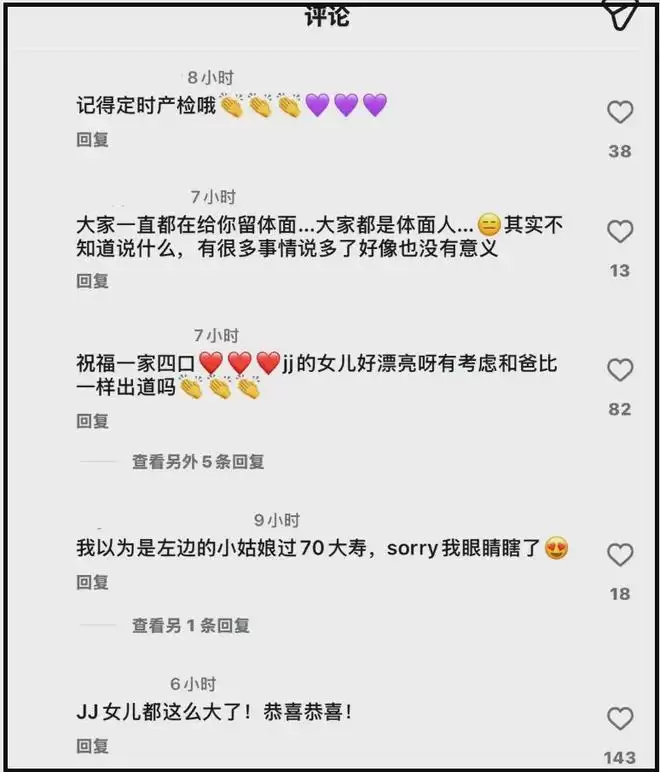The image size is (660, 772).
Task: Like the comment about 70大寿
Action: [x=620, y=555]
